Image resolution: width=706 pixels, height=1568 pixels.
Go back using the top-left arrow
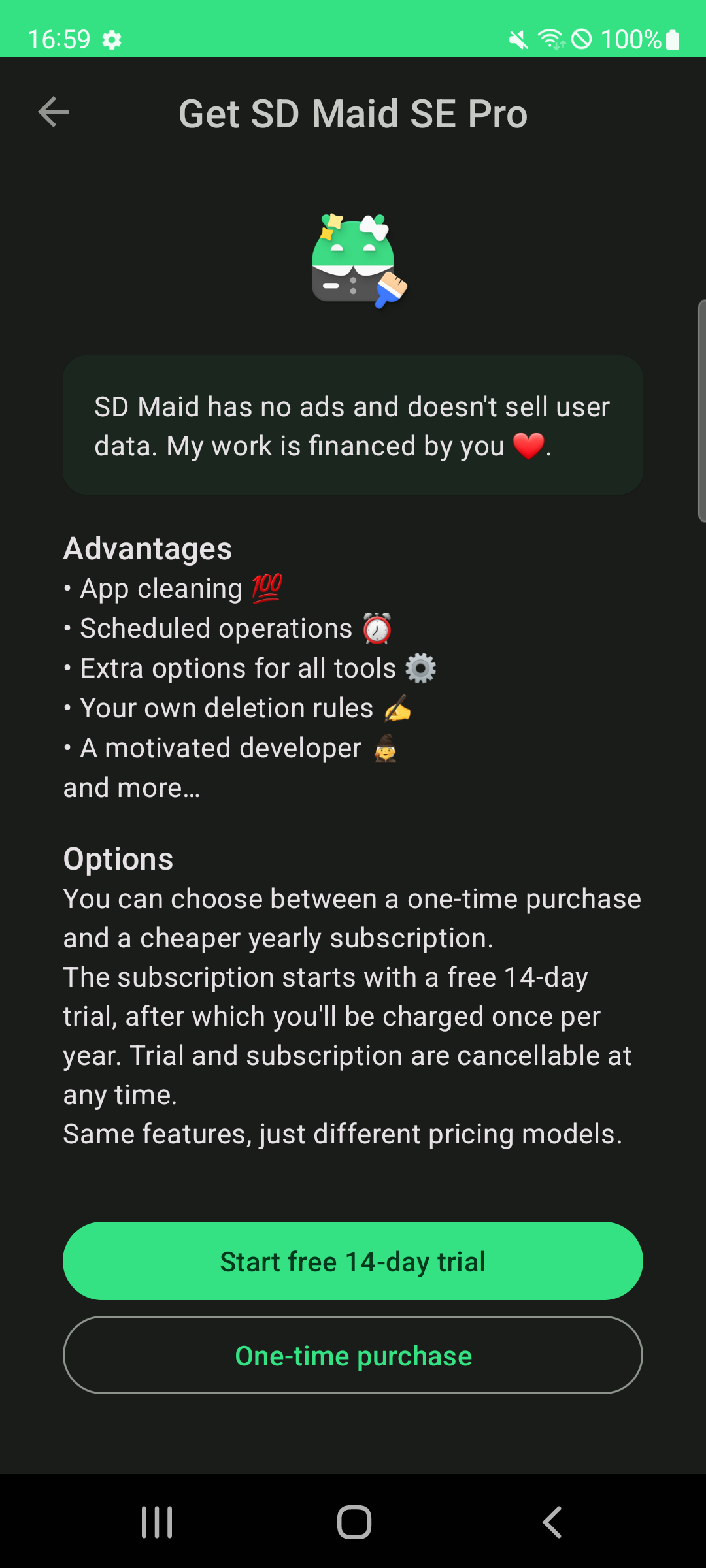tap(54, 112)
